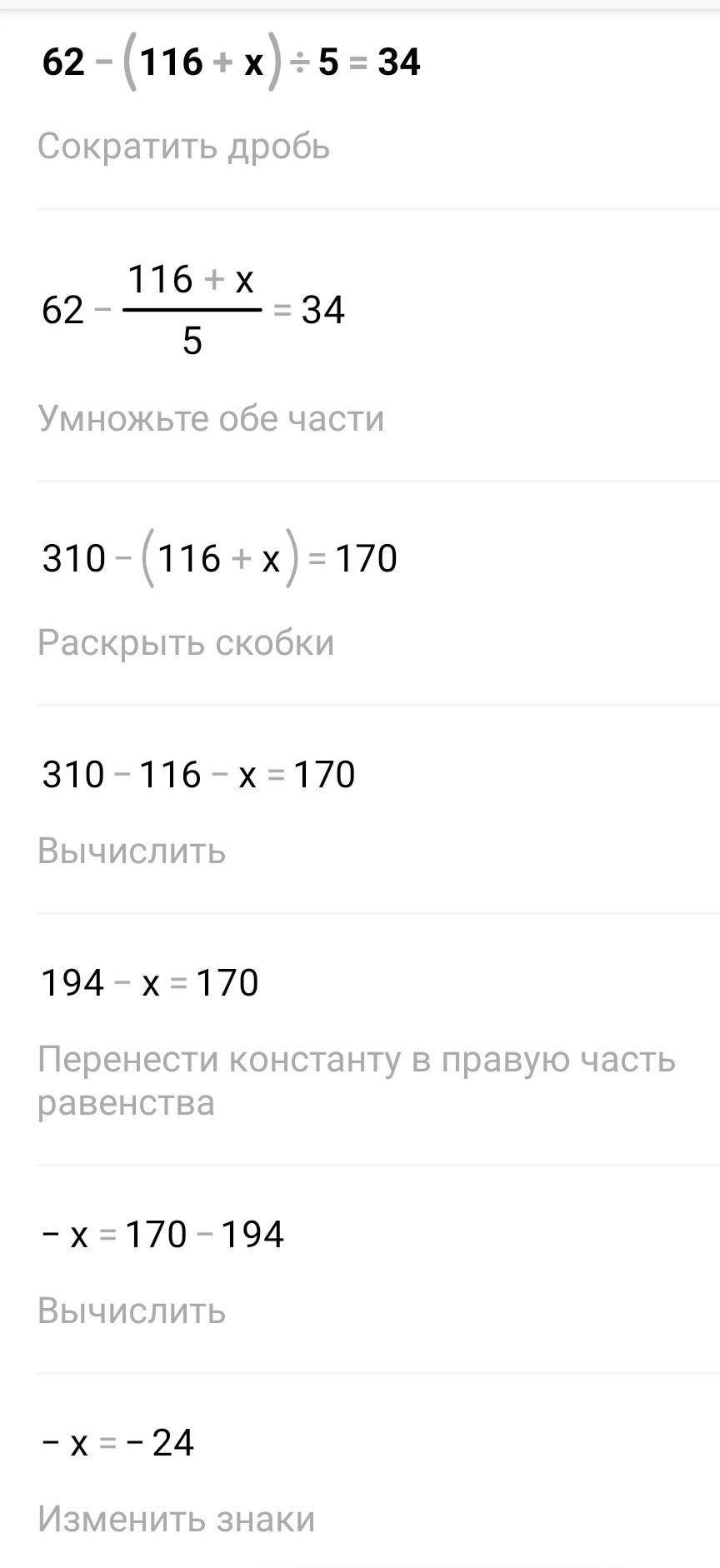The height and width of the screenshot is (1568, 720).
Task: Expand 'Перенести константу в правую часть равенства' step
Action: (x=357, y=1081)
